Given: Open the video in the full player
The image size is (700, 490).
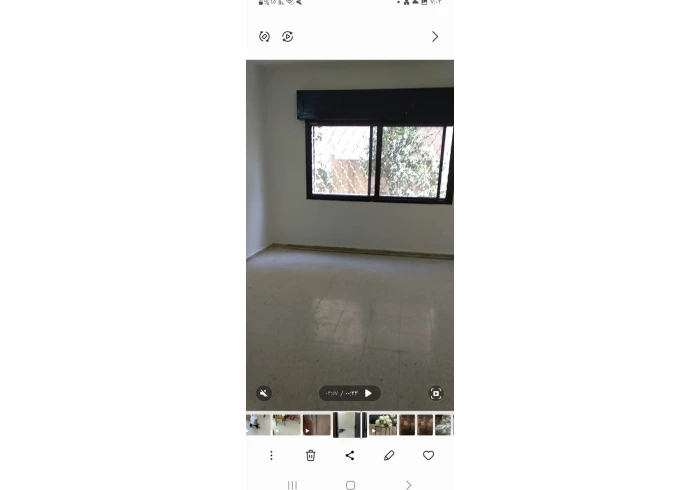Looking at the screenshot, I should 435,393.
